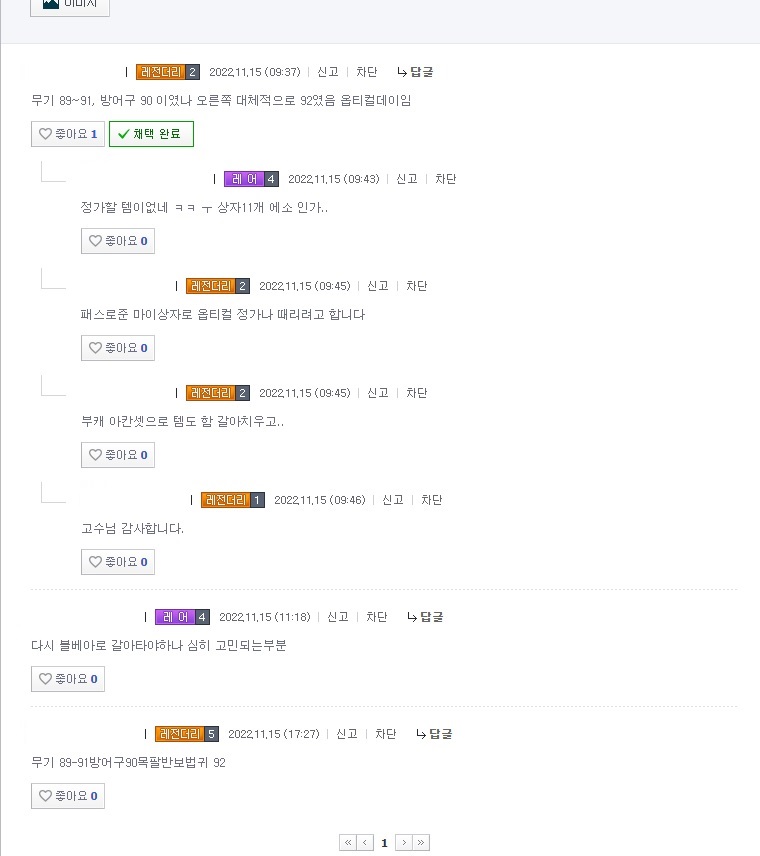Like the reply starting "부캐 아칸셋으로"
760x856 pixels.
[x=118, y=455]
